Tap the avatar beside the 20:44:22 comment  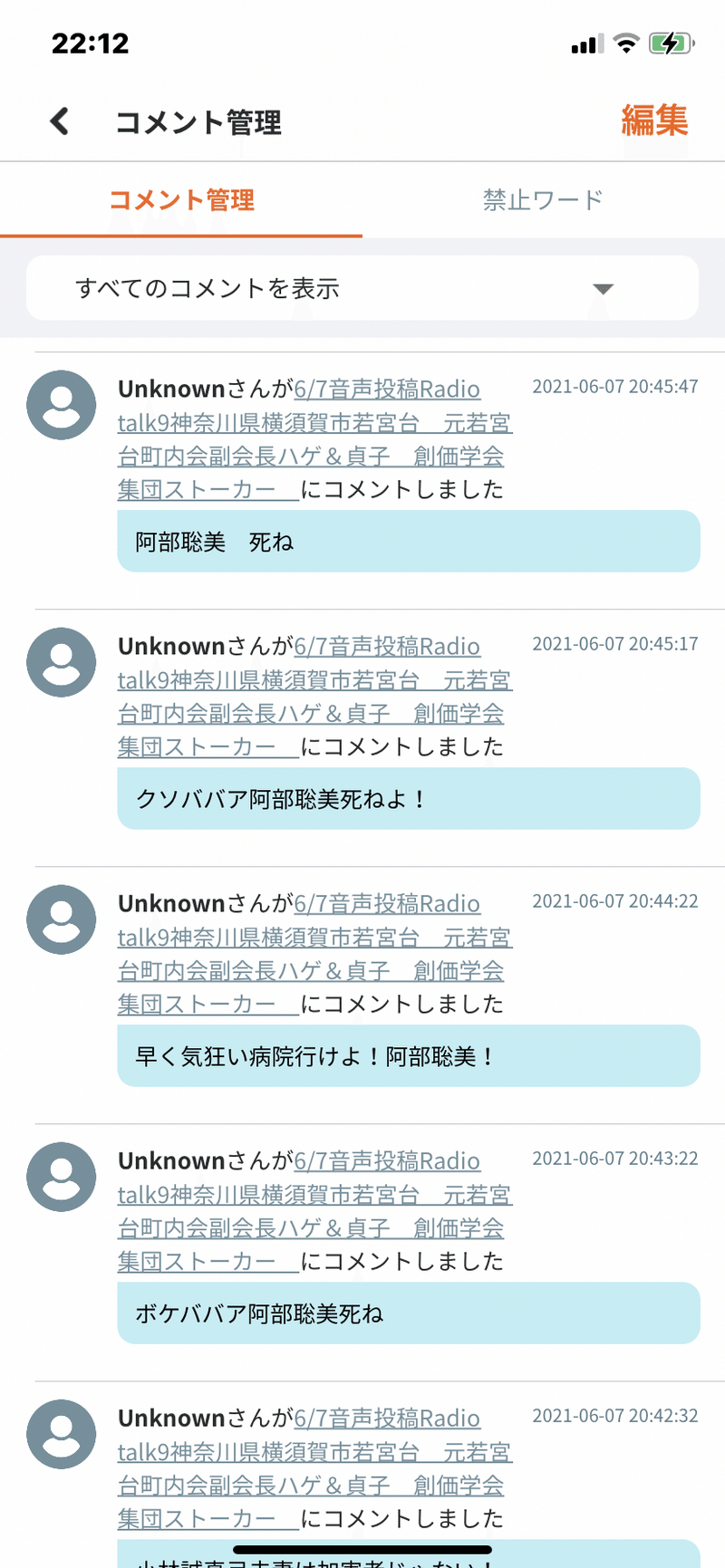click(x=62, y=919)
